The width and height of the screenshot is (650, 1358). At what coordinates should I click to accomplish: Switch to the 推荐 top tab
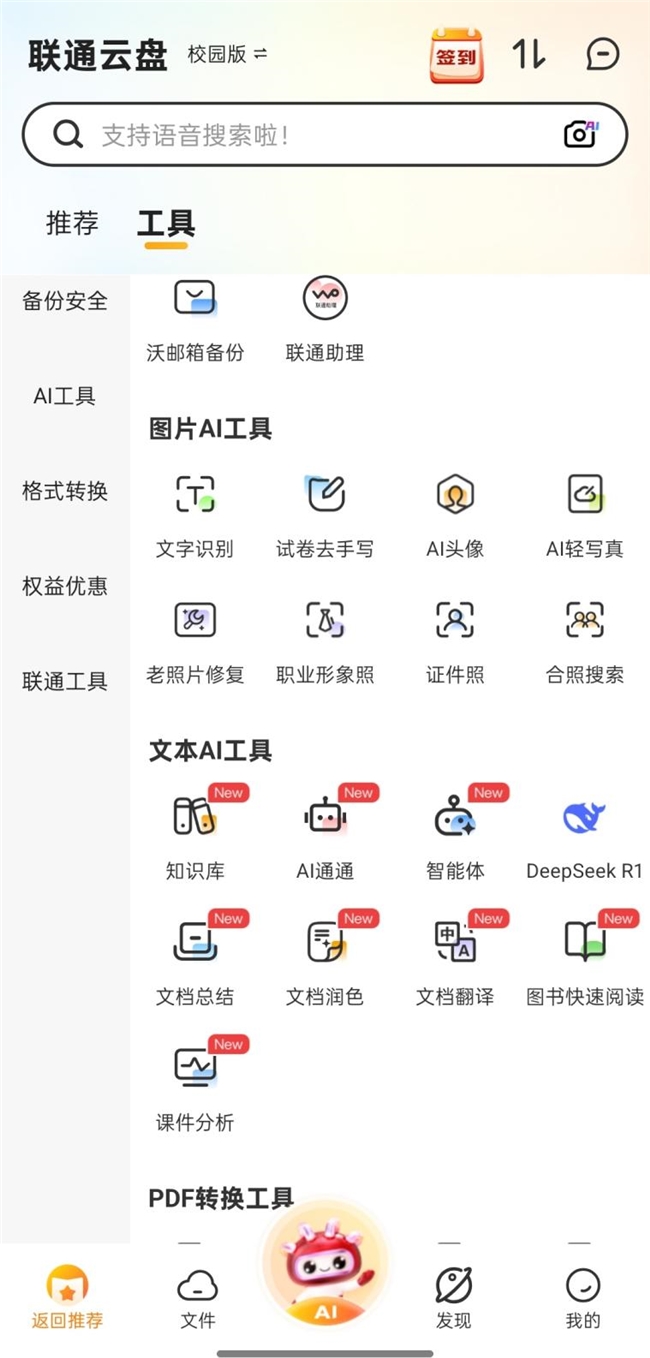click(x=72, y=223)
